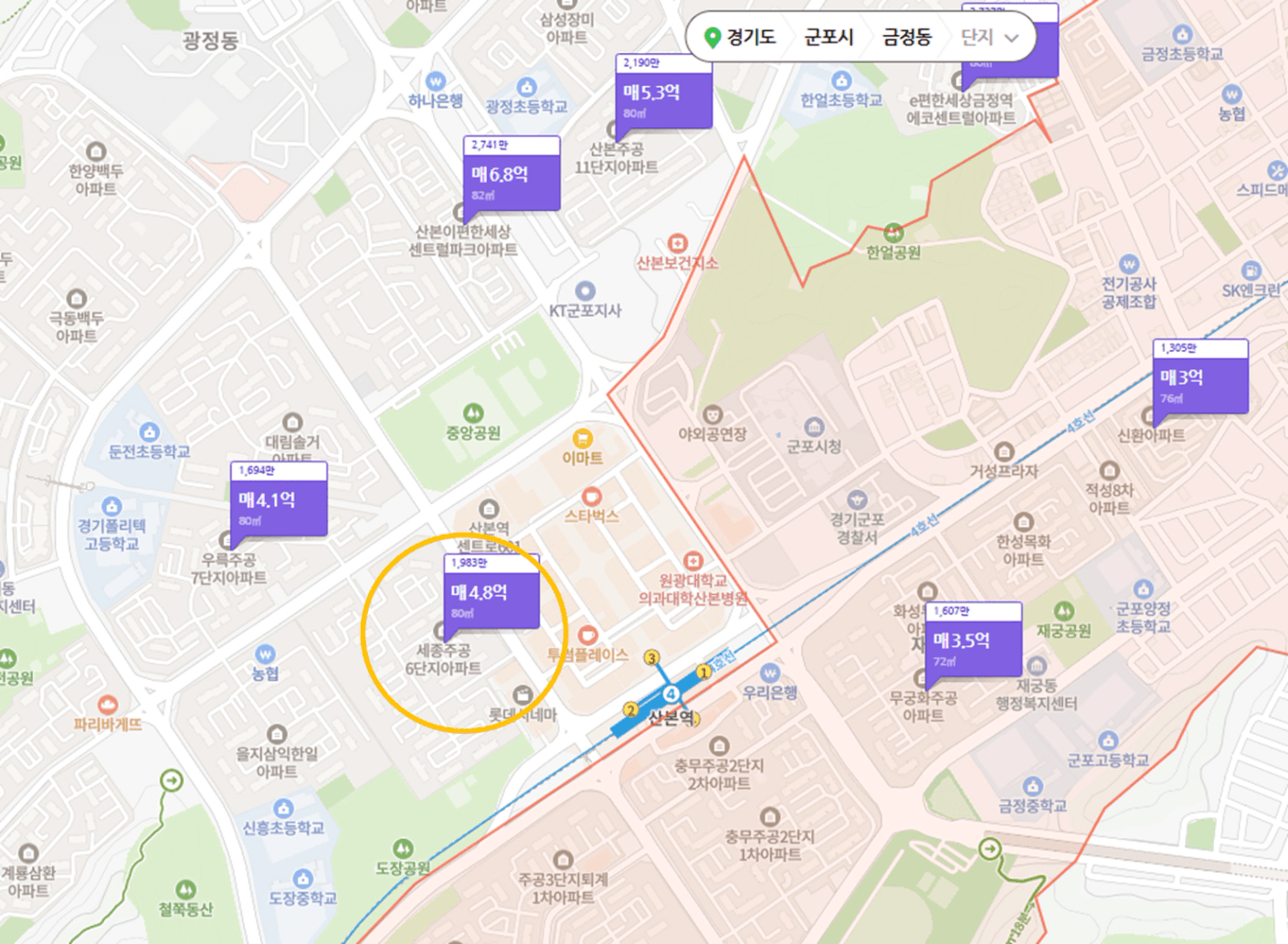Open the 매 6.8억 price marker
The width and height of the screenshot is (1288, 944).
[x=512, y=173]
